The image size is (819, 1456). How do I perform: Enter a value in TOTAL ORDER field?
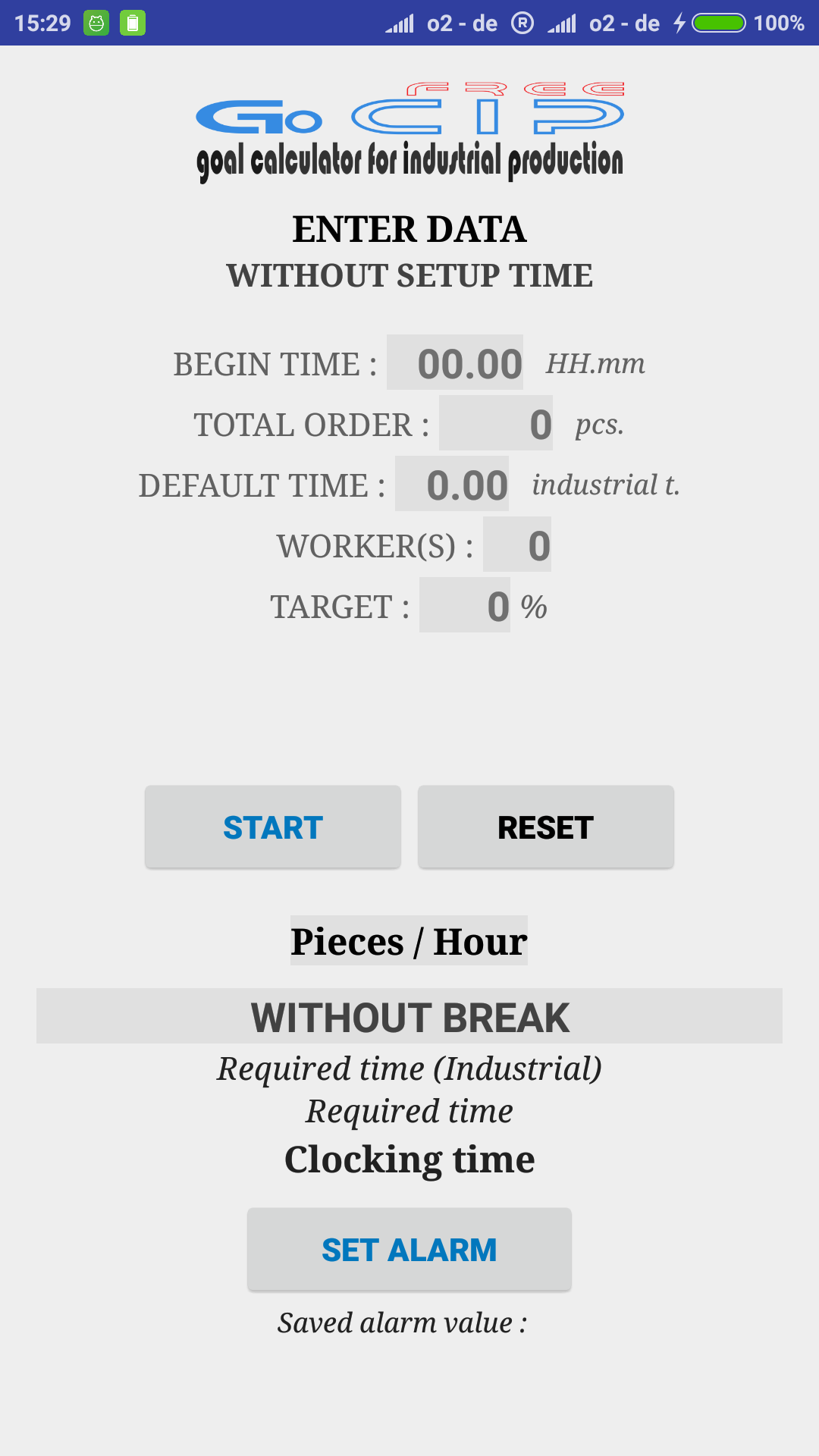[496, 423]
